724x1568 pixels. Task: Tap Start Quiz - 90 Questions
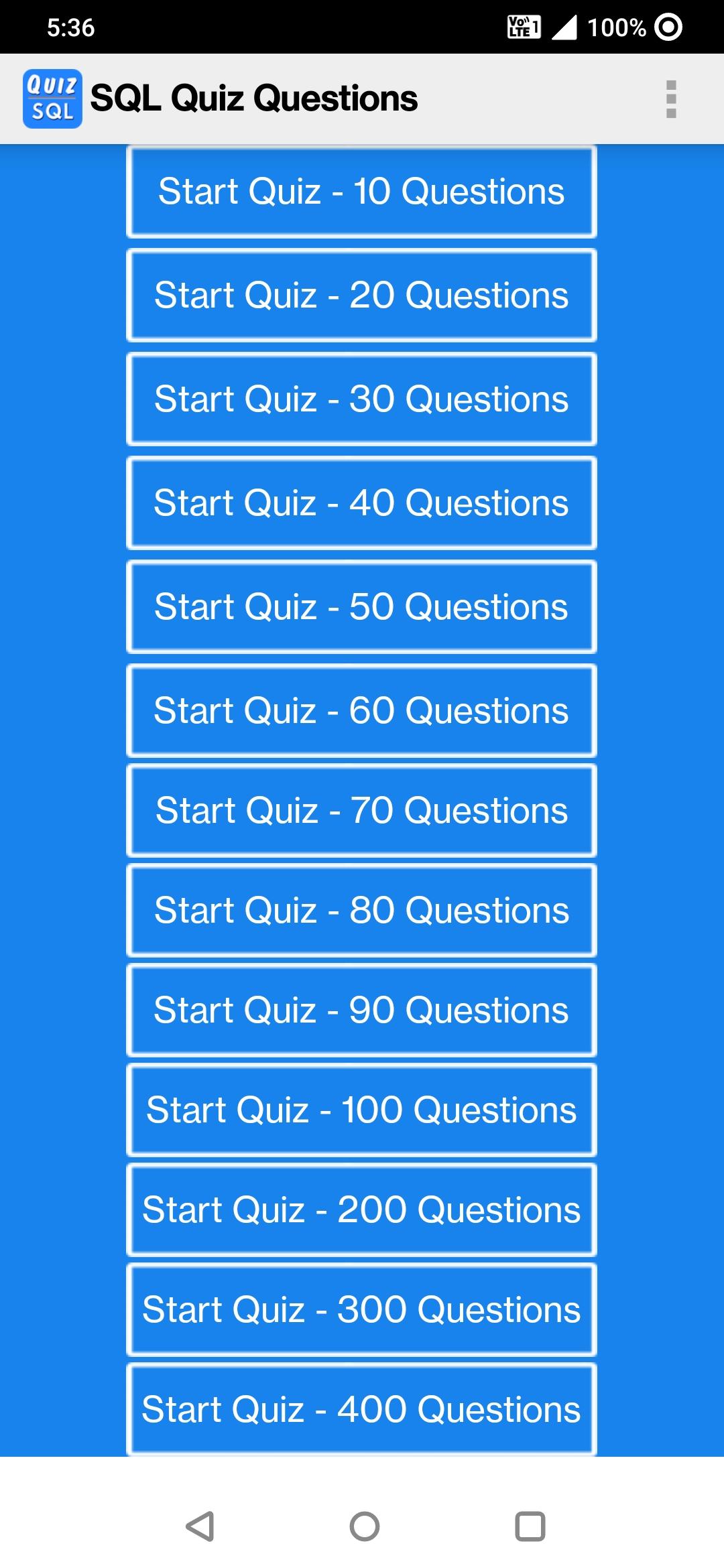(x=361, y=1010)
